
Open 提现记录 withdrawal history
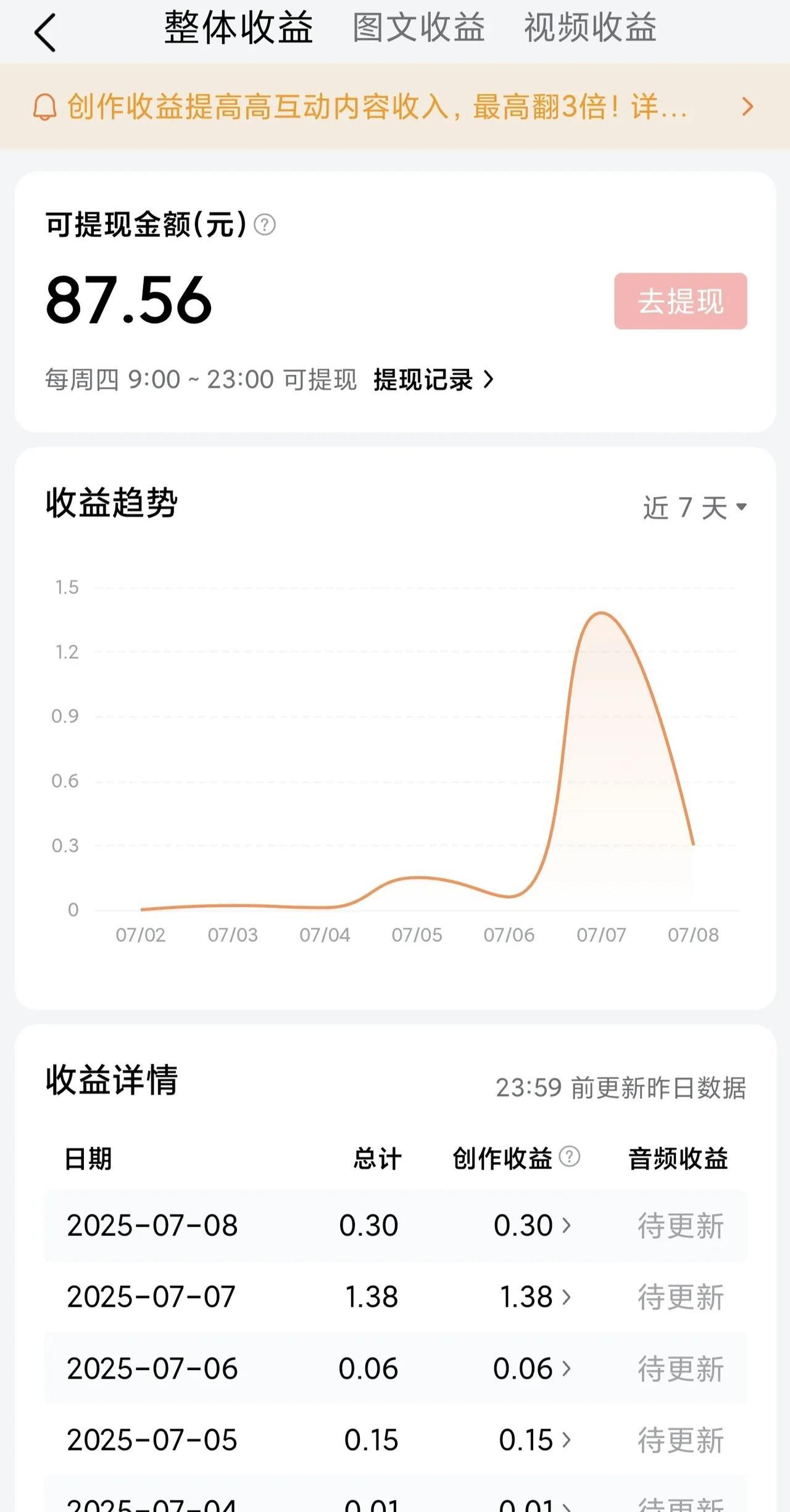433,380
